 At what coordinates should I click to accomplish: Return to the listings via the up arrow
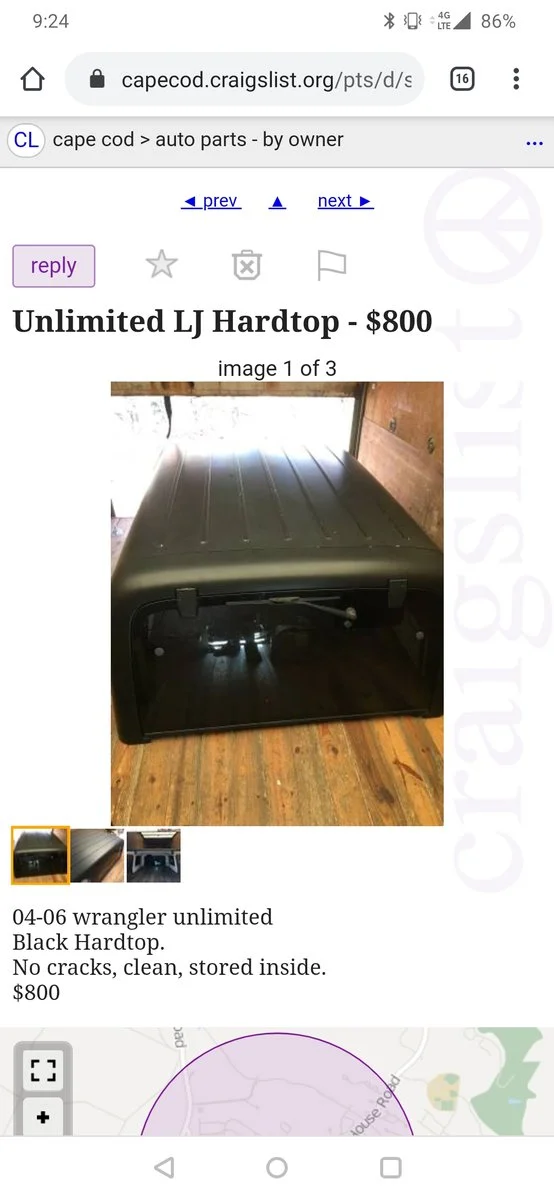pos(278,202)
